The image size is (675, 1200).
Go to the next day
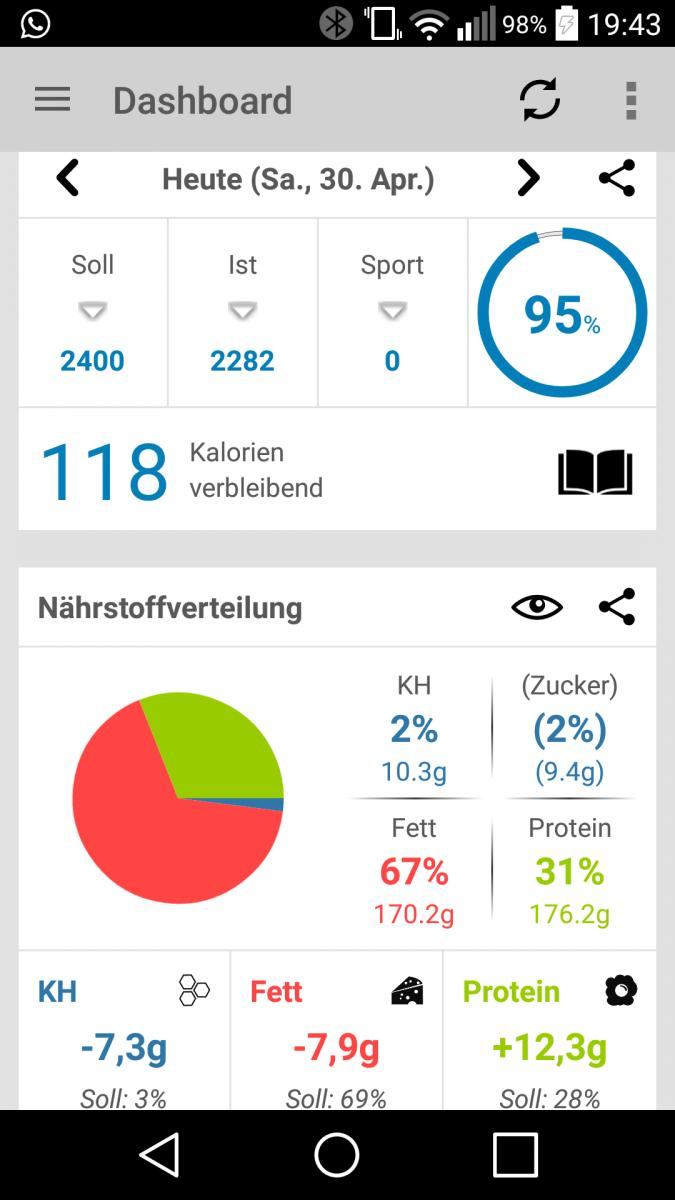click(x=527, y=179)
